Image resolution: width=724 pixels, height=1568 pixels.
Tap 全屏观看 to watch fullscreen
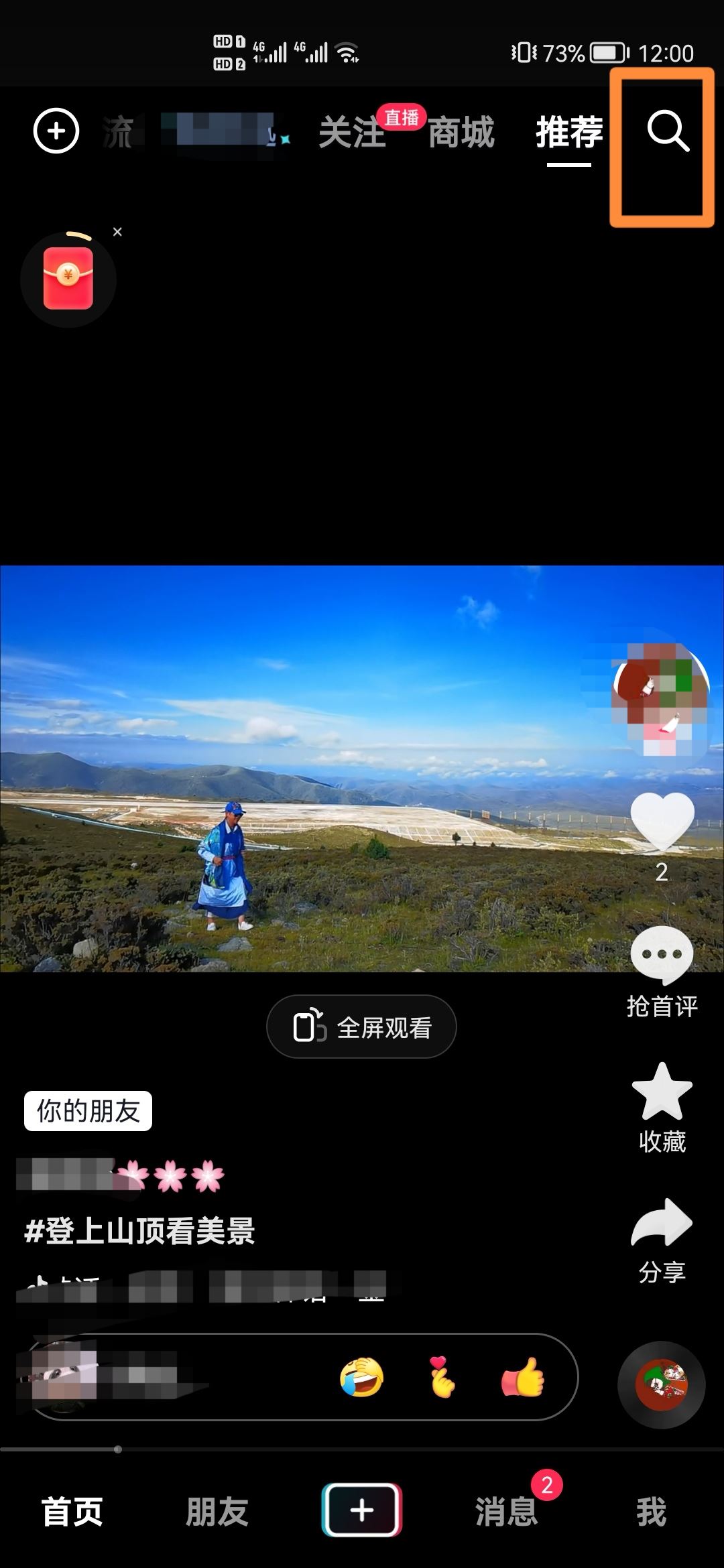pyautogui.click(x=361, y=1026)
